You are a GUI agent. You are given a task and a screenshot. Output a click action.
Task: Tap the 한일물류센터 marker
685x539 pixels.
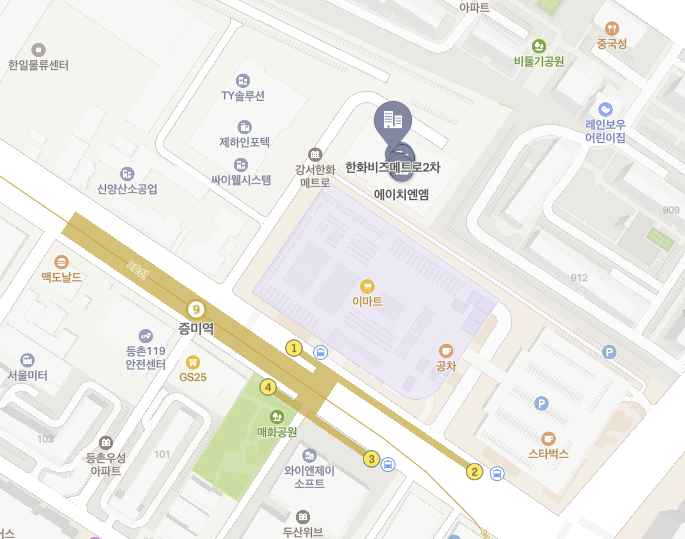click(39, 49)
